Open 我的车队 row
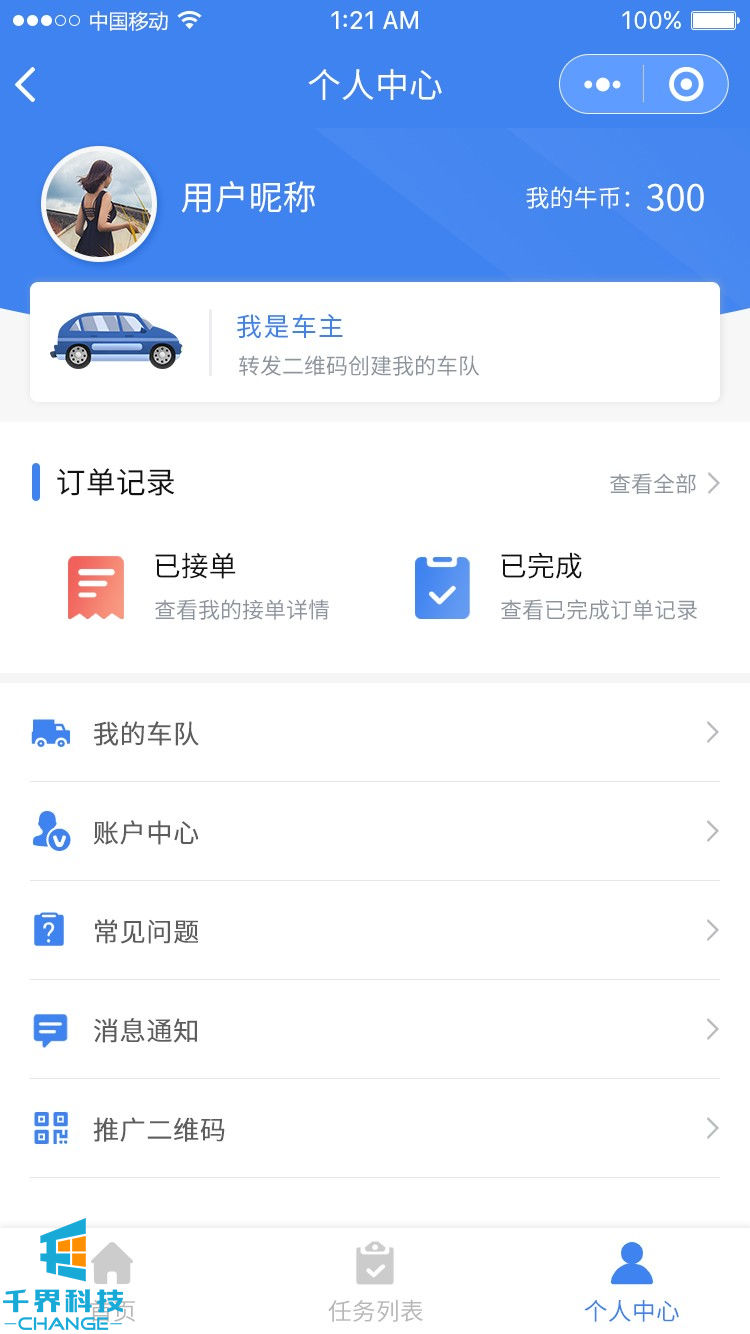Viewport: 750px width, 1334px height. (375, 734)
